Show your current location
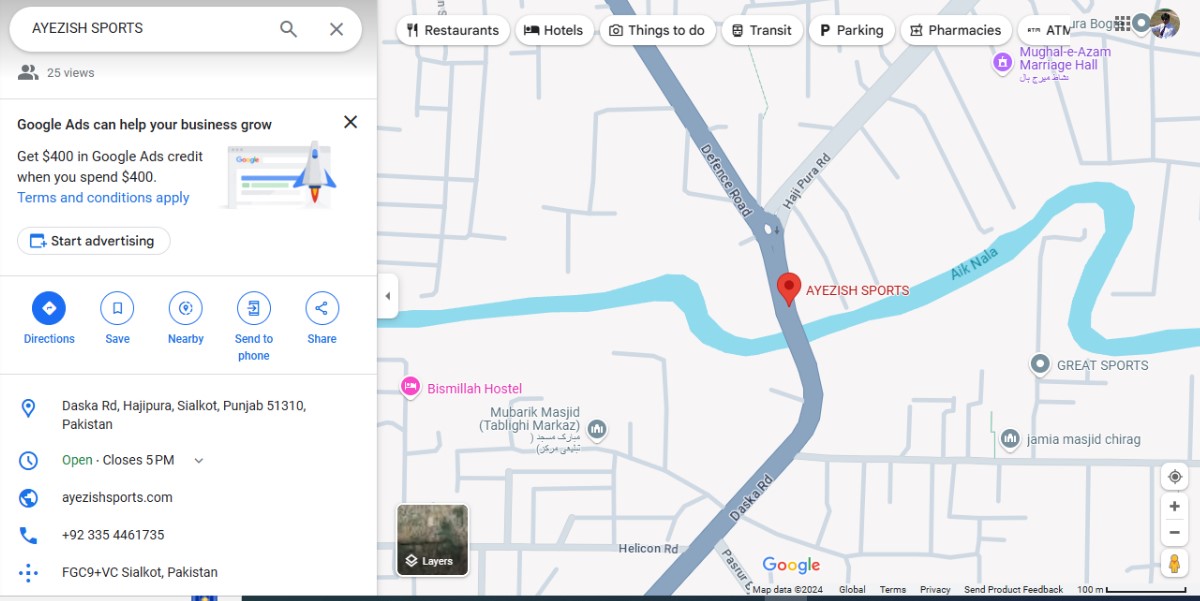The width and height of the screenshot is (1200, 601). [1175, 477]
